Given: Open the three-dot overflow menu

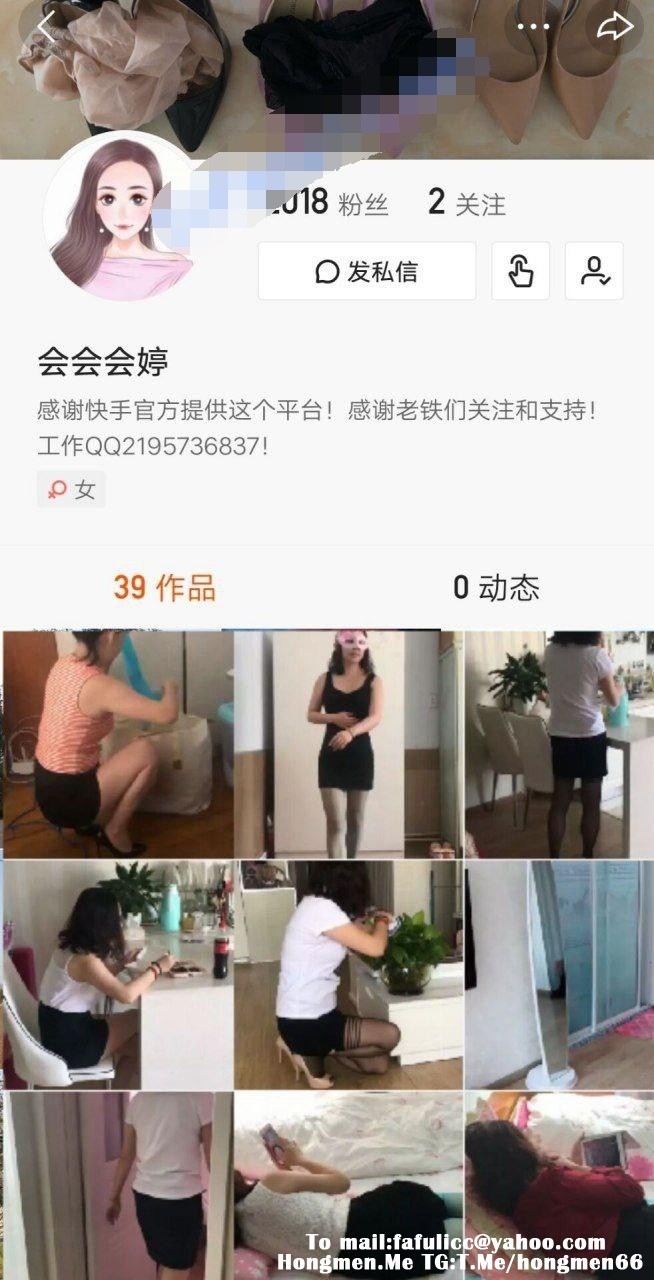Looking at the screenshot, I should 533,27.
